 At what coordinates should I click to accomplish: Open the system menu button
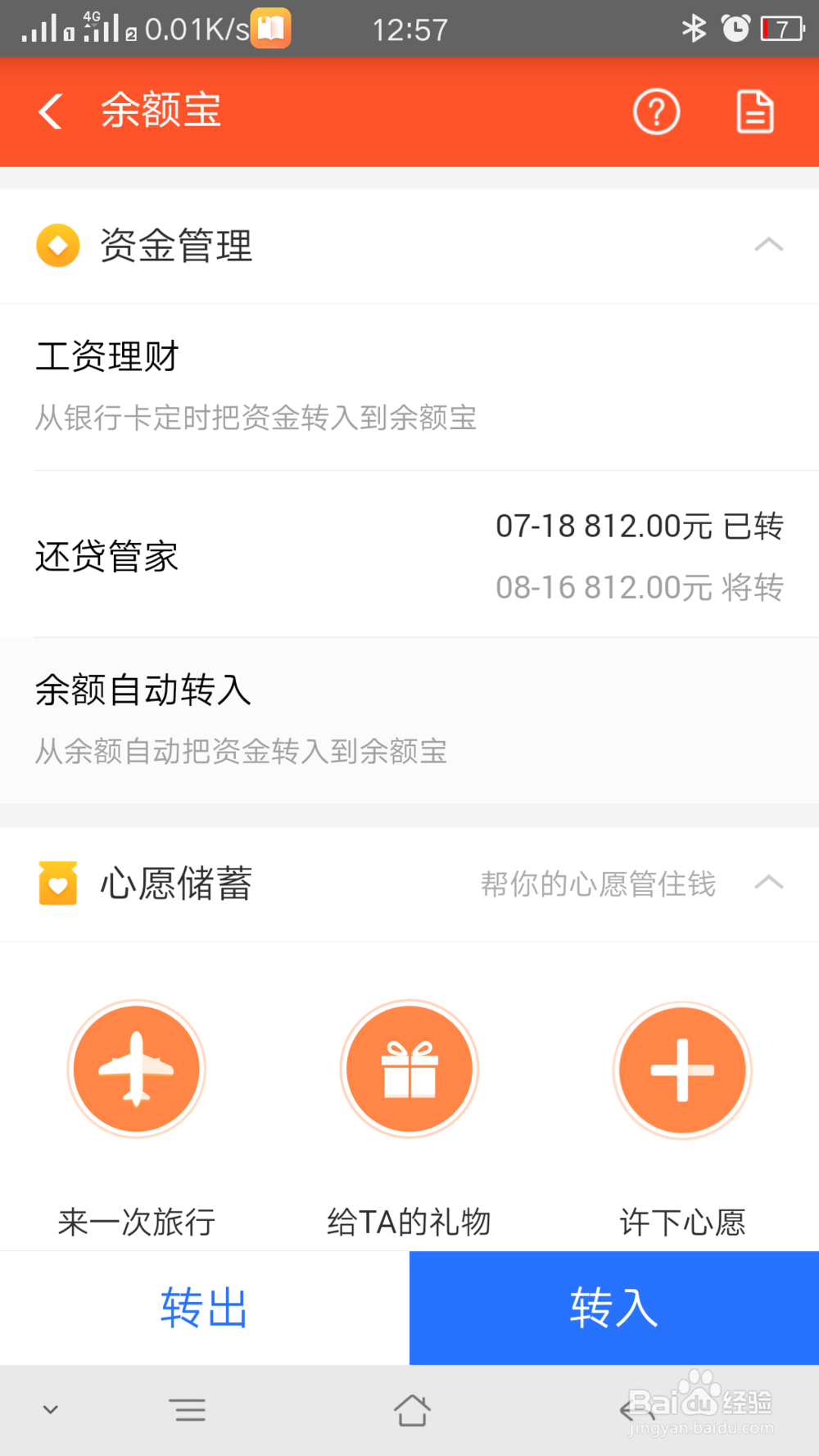[189, 1410]
